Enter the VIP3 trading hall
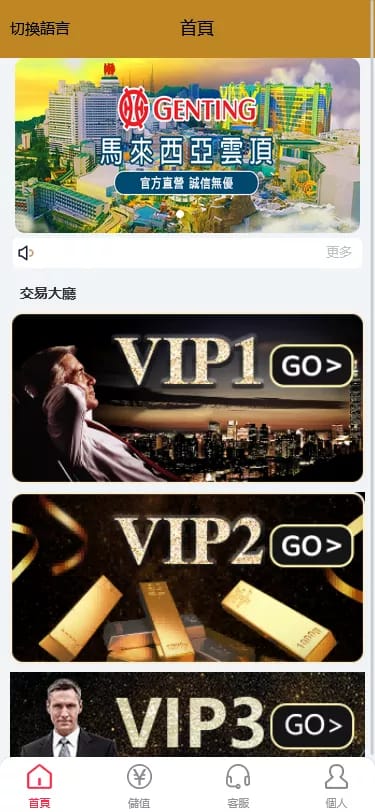The image size is (375, 812). point(188,715)
